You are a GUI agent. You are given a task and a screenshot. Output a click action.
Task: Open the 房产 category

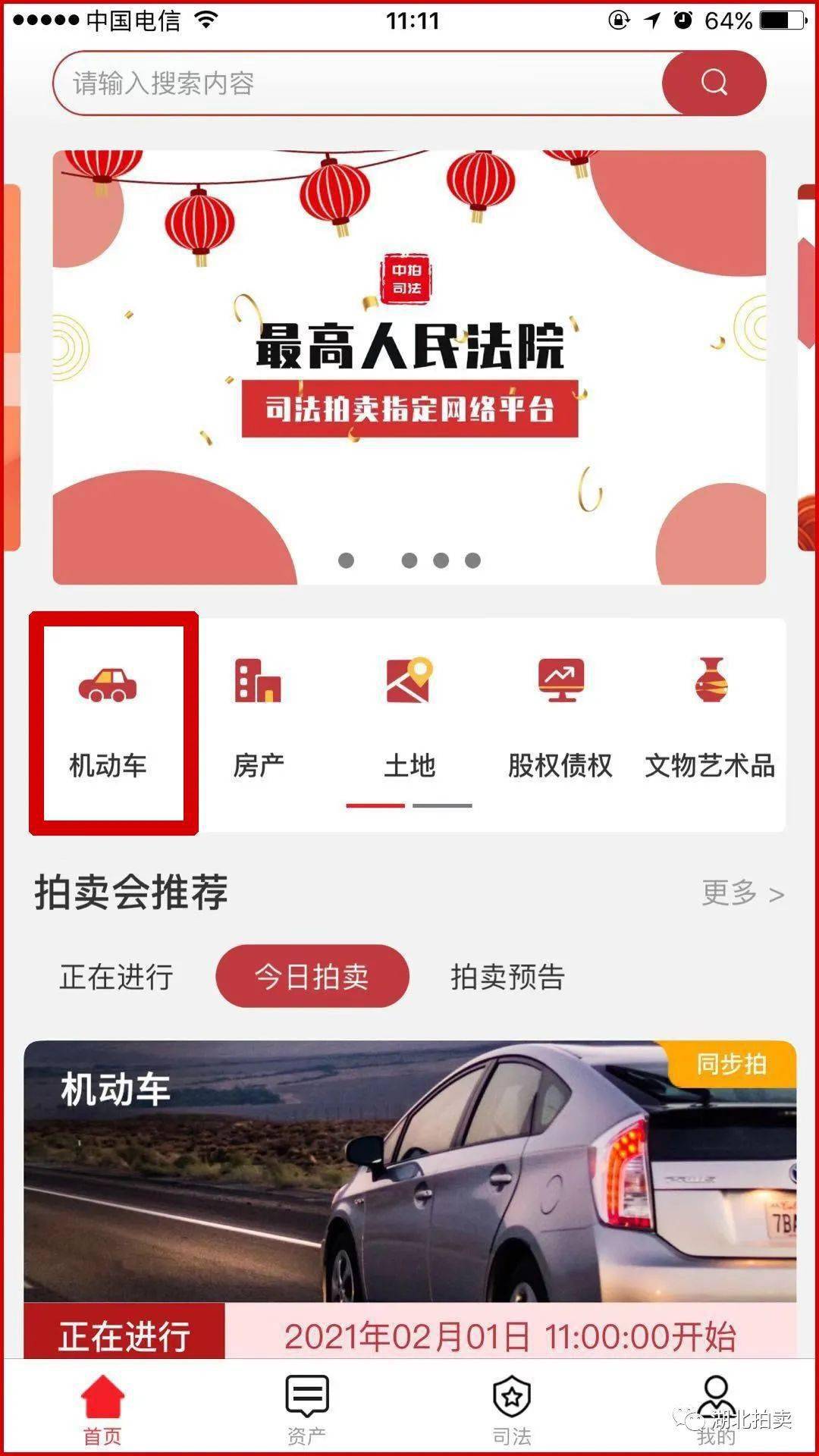click(x=259, y=720)
